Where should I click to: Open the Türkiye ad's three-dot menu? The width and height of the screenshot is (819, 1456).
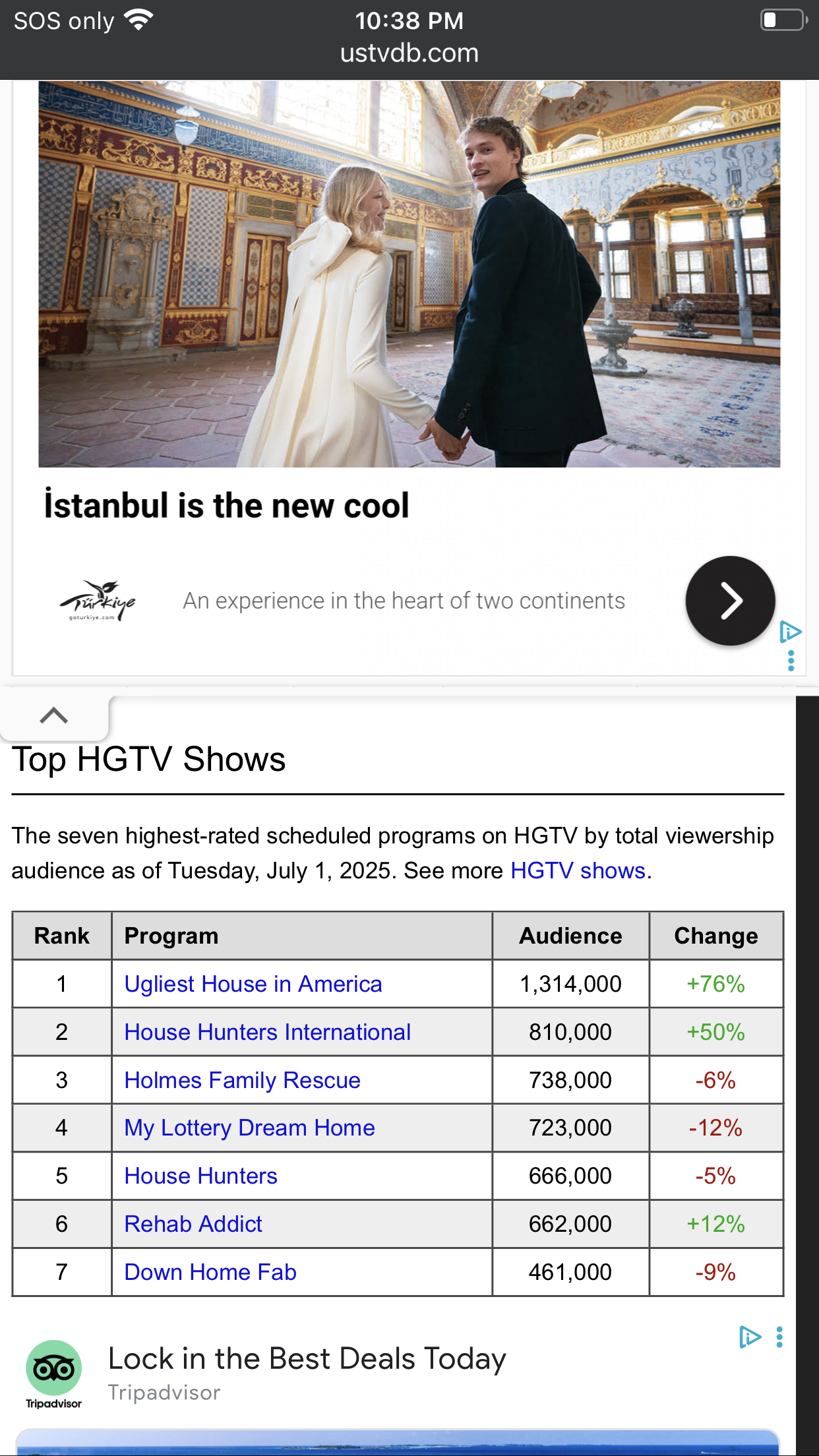(791, 661)
